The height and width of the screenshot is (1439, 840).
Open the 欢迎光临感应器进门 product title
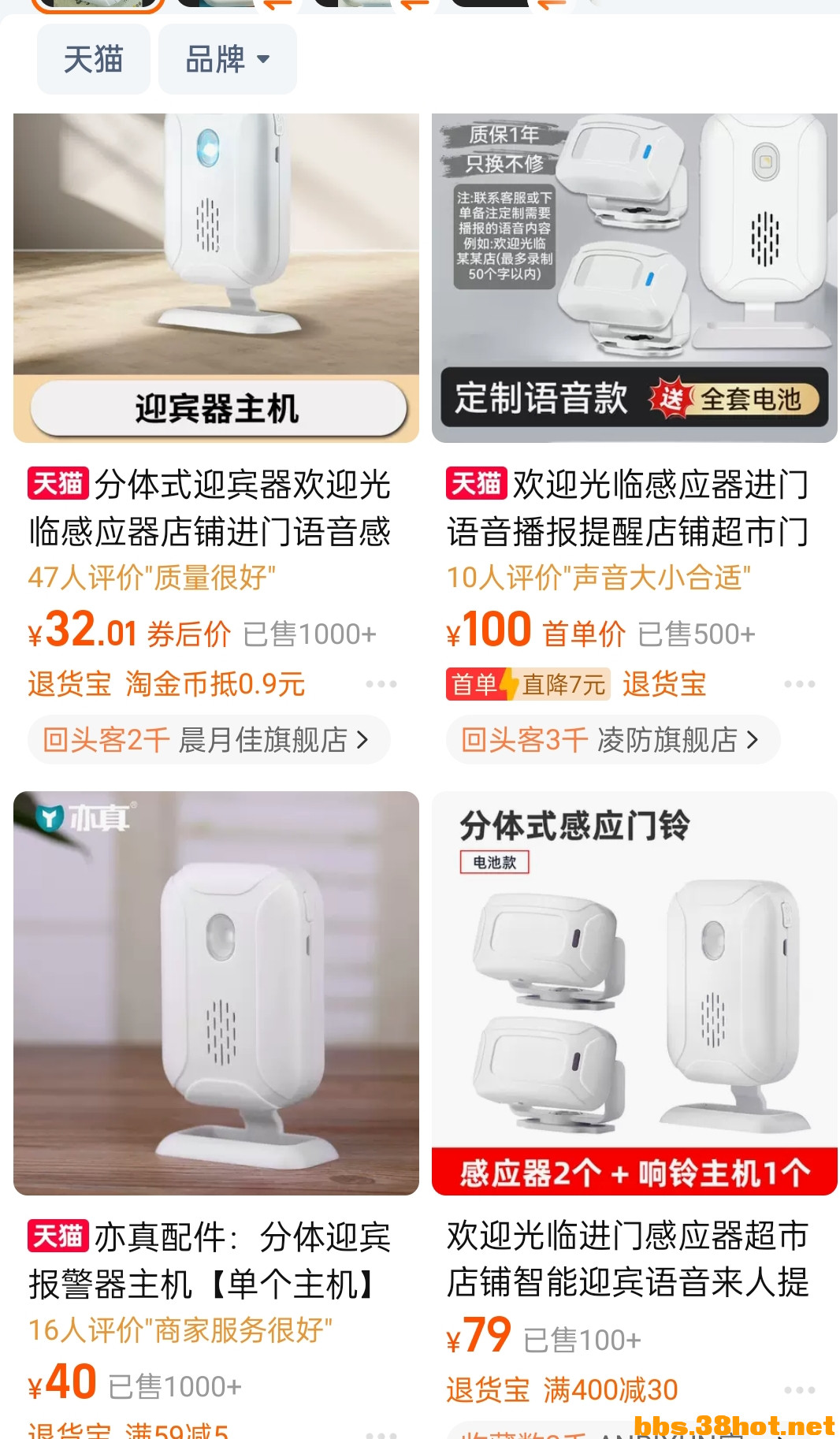(x=628, y=508)
